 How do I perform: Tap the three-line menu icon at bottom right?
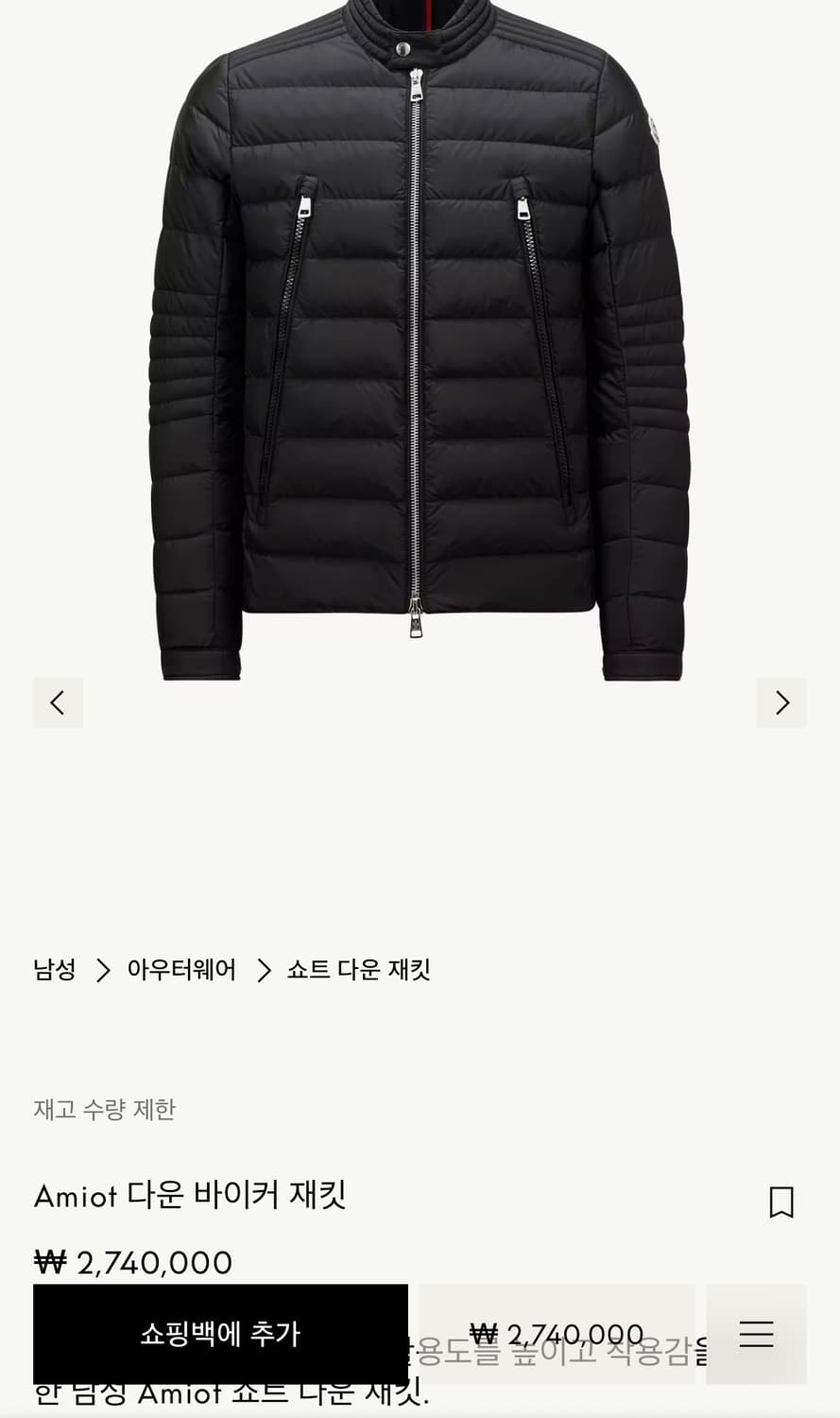(754, 1334)
